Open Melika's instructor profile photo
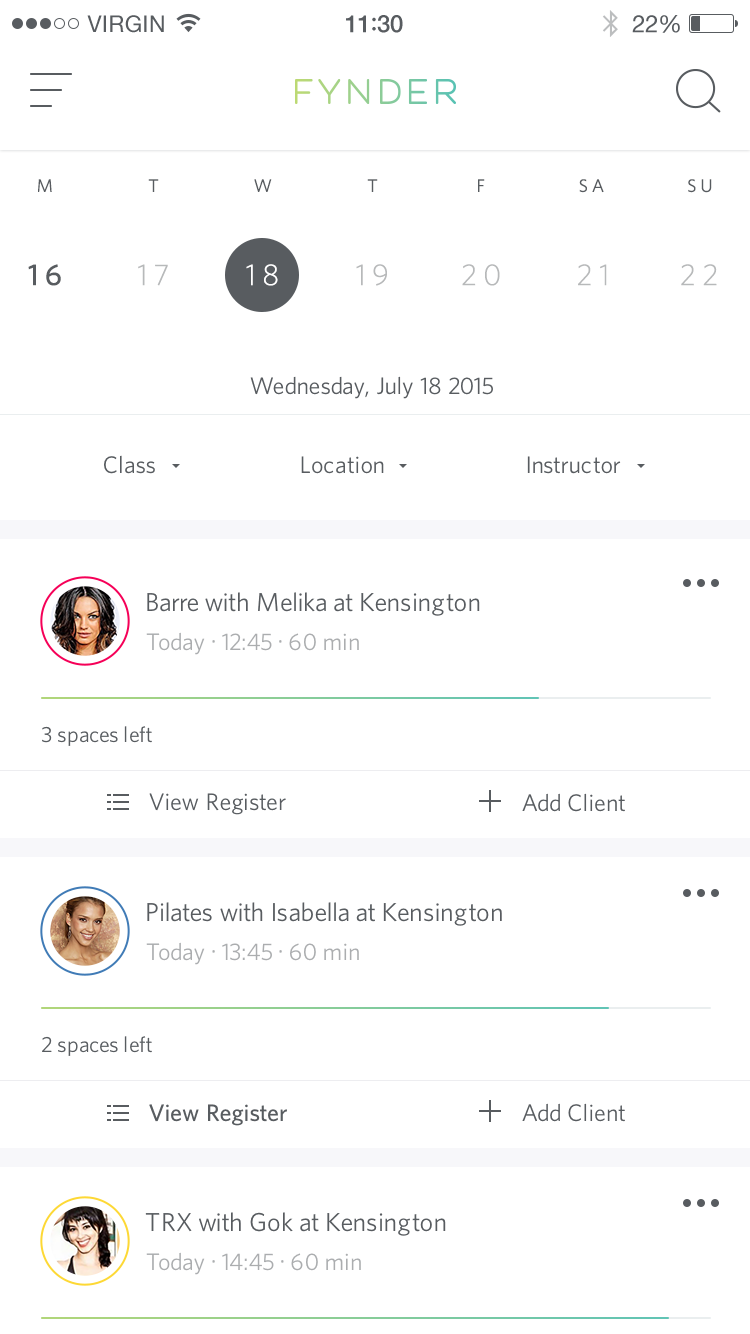750x1334 pixels. 85,620
